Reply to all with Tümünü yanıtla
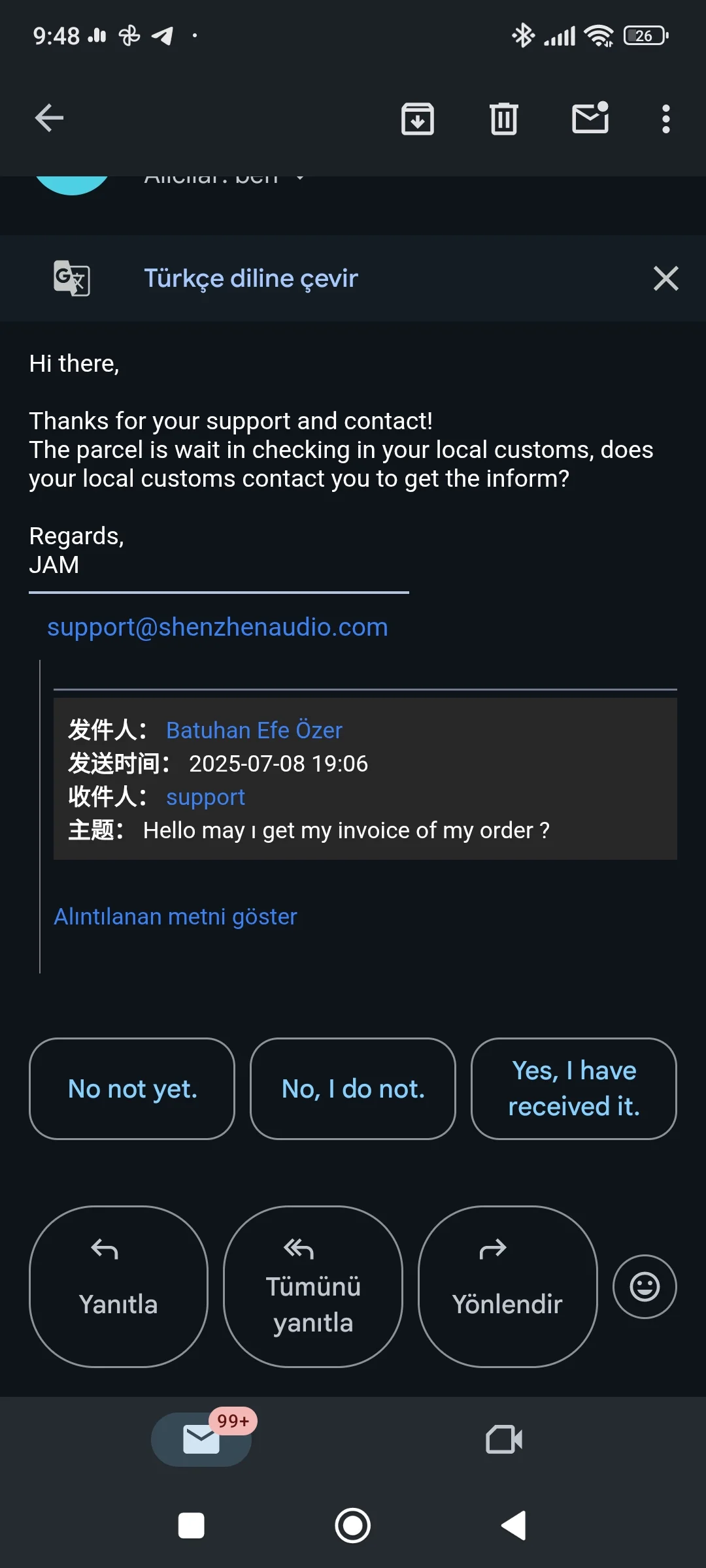Image resolution: width=706 pixels, height=1568 pixels. [313, 1286]
